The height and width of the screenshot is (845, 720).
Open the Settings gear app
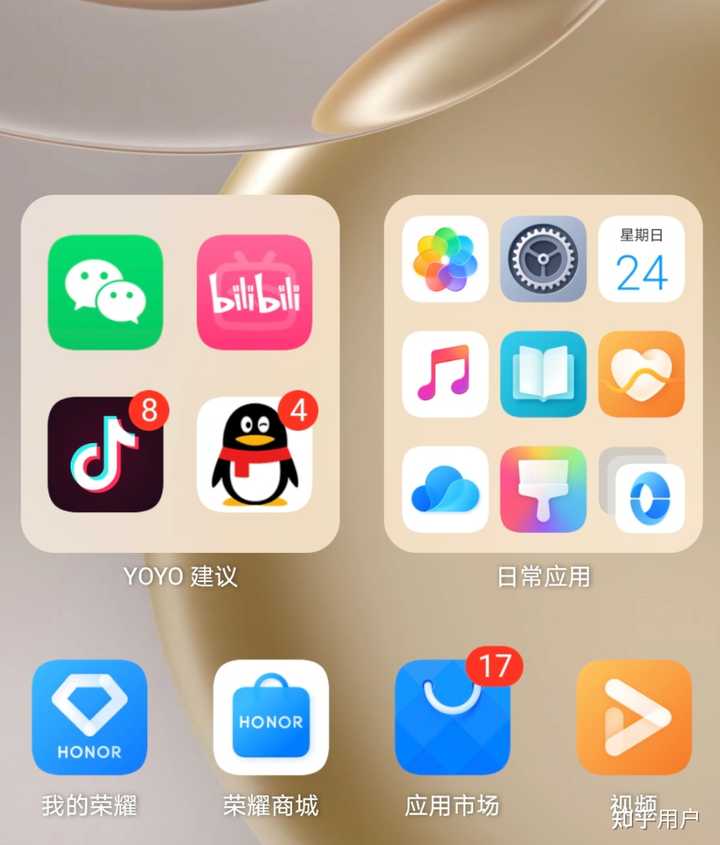pos(543,259)
